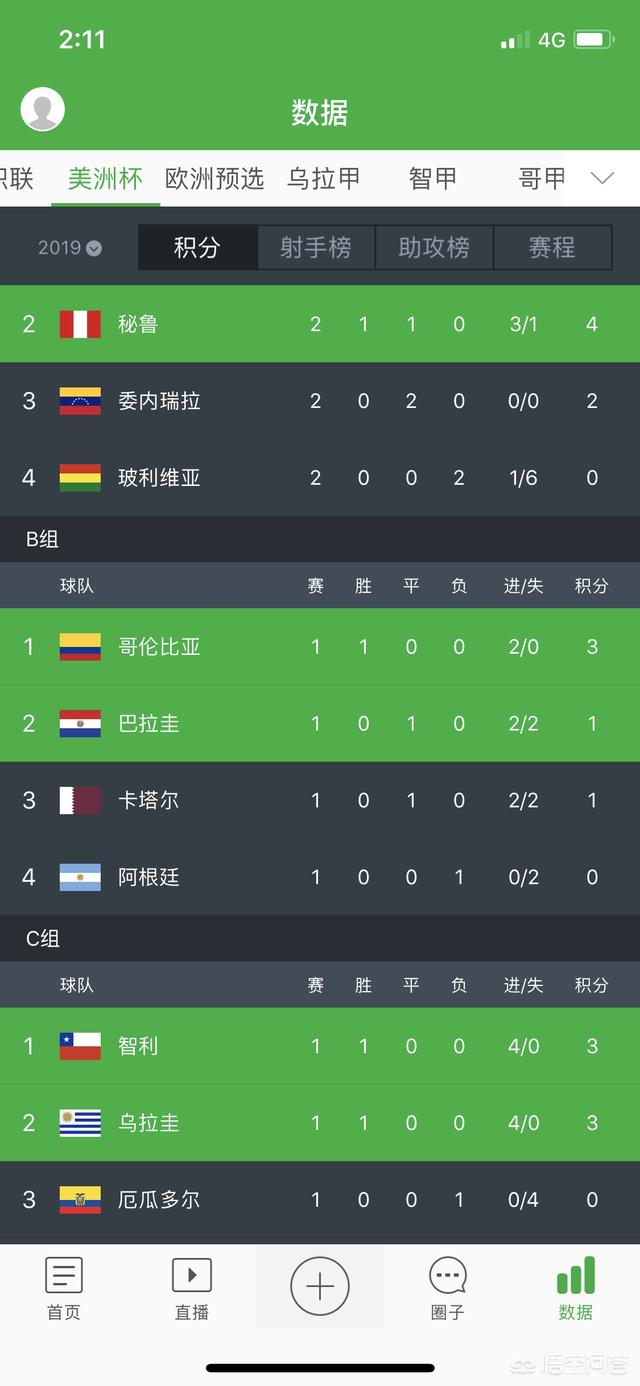
Task: Open the 2019 season dropdown
Action: [70, 248]
